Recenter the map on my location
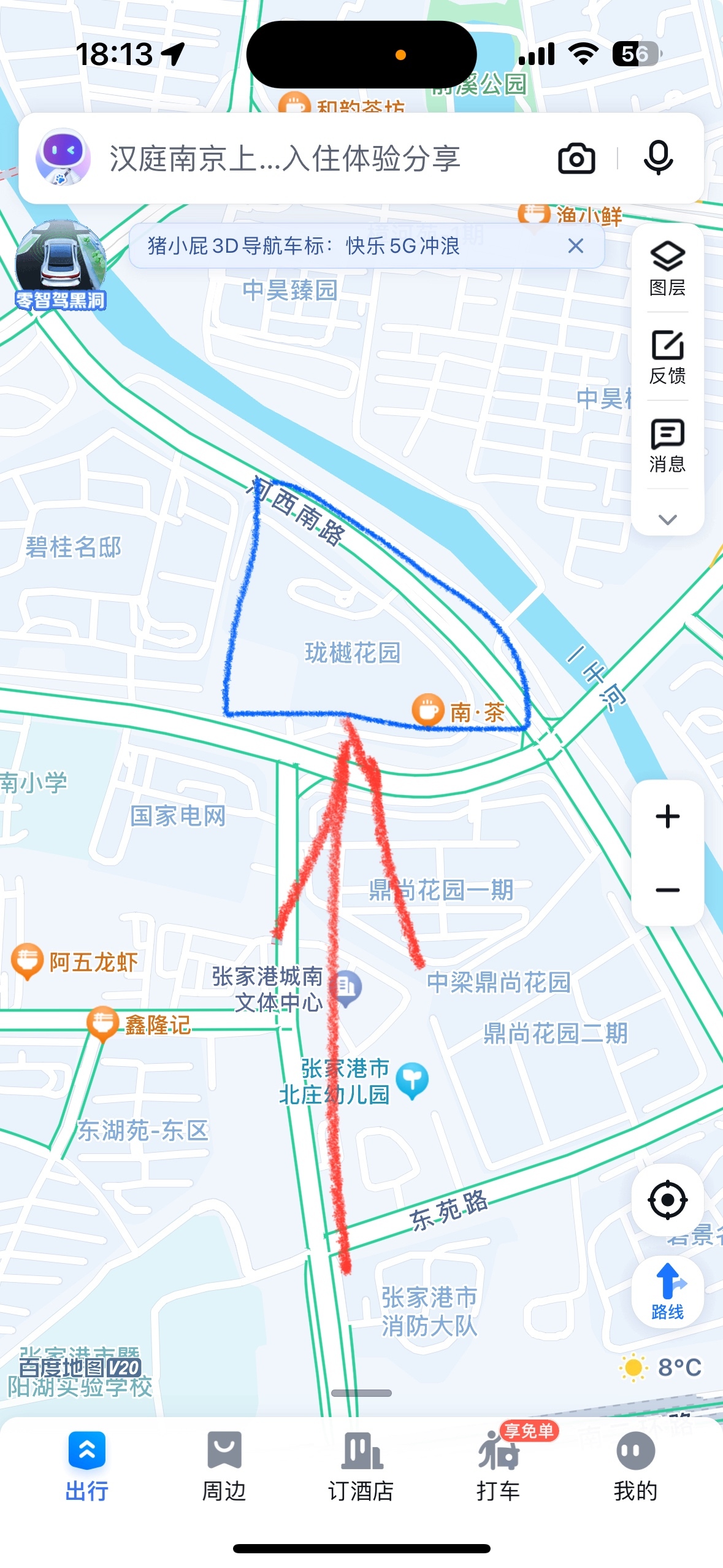The height and width of the screenshot is (1568, 723). coord(667,1199)
